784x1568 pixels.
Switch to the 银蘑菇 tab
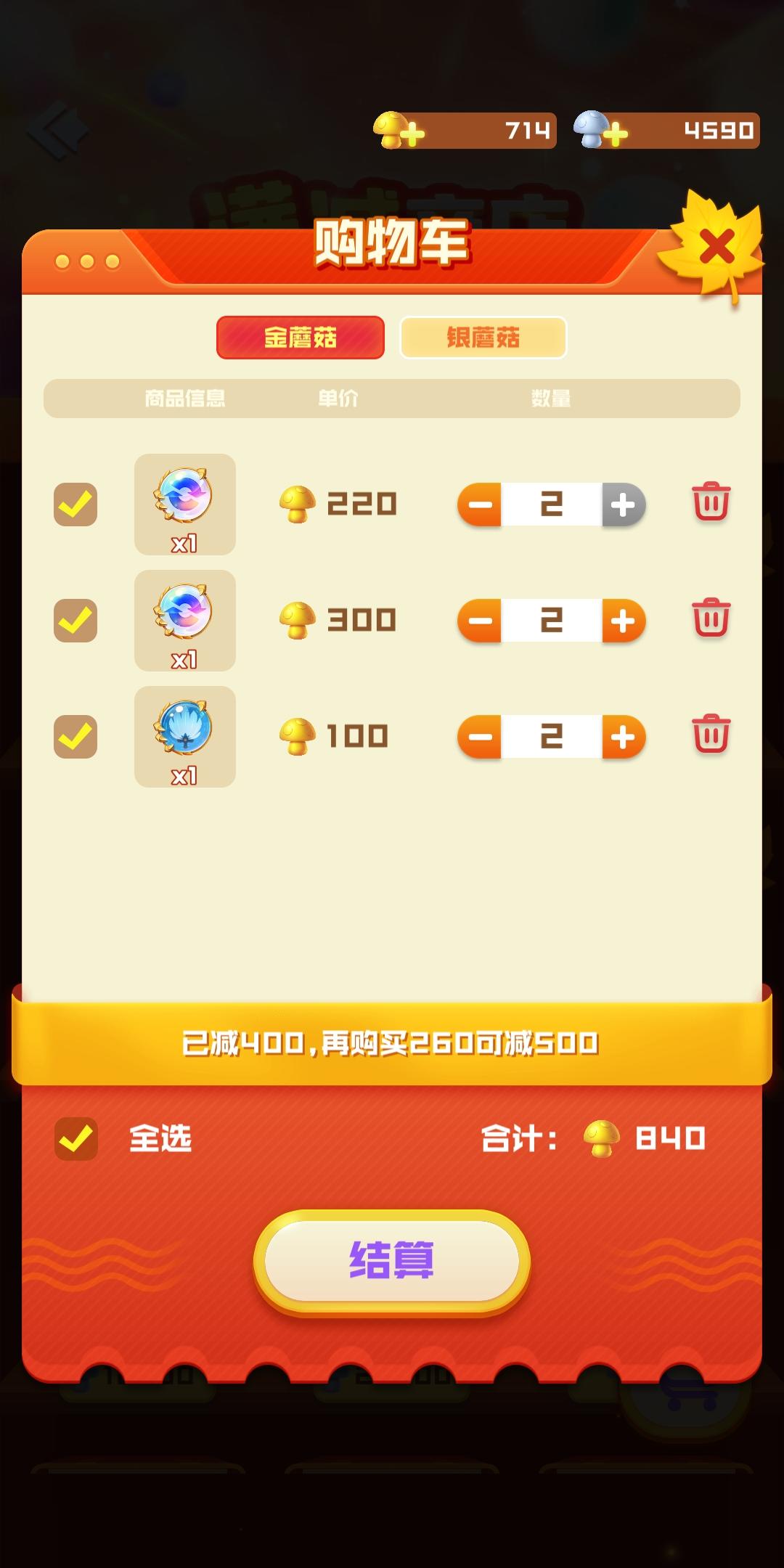coord(482,337)
